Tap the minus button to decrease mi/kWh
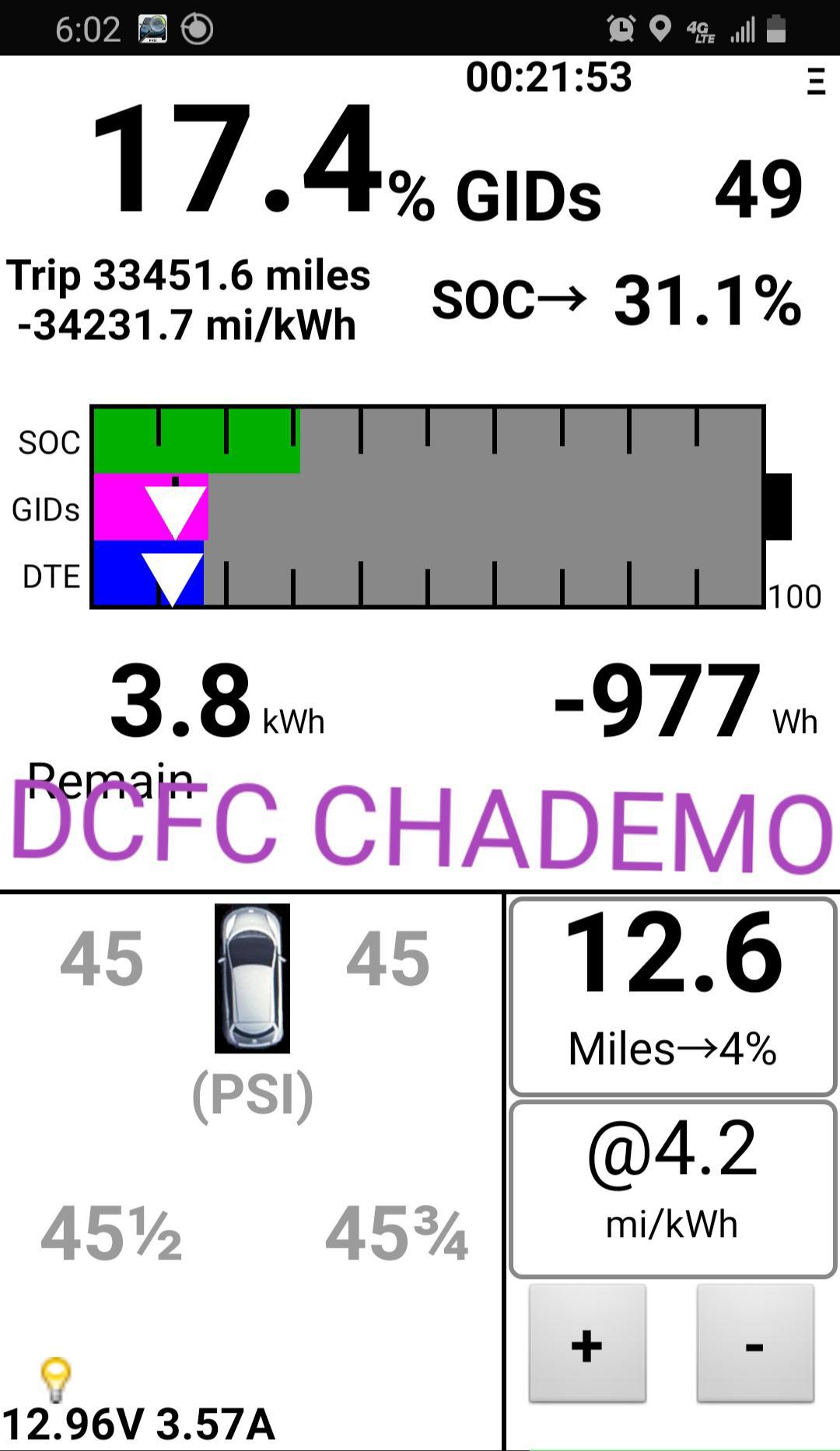The width and height of the screenshot is (840, 1451). (x=754, y=1344)
